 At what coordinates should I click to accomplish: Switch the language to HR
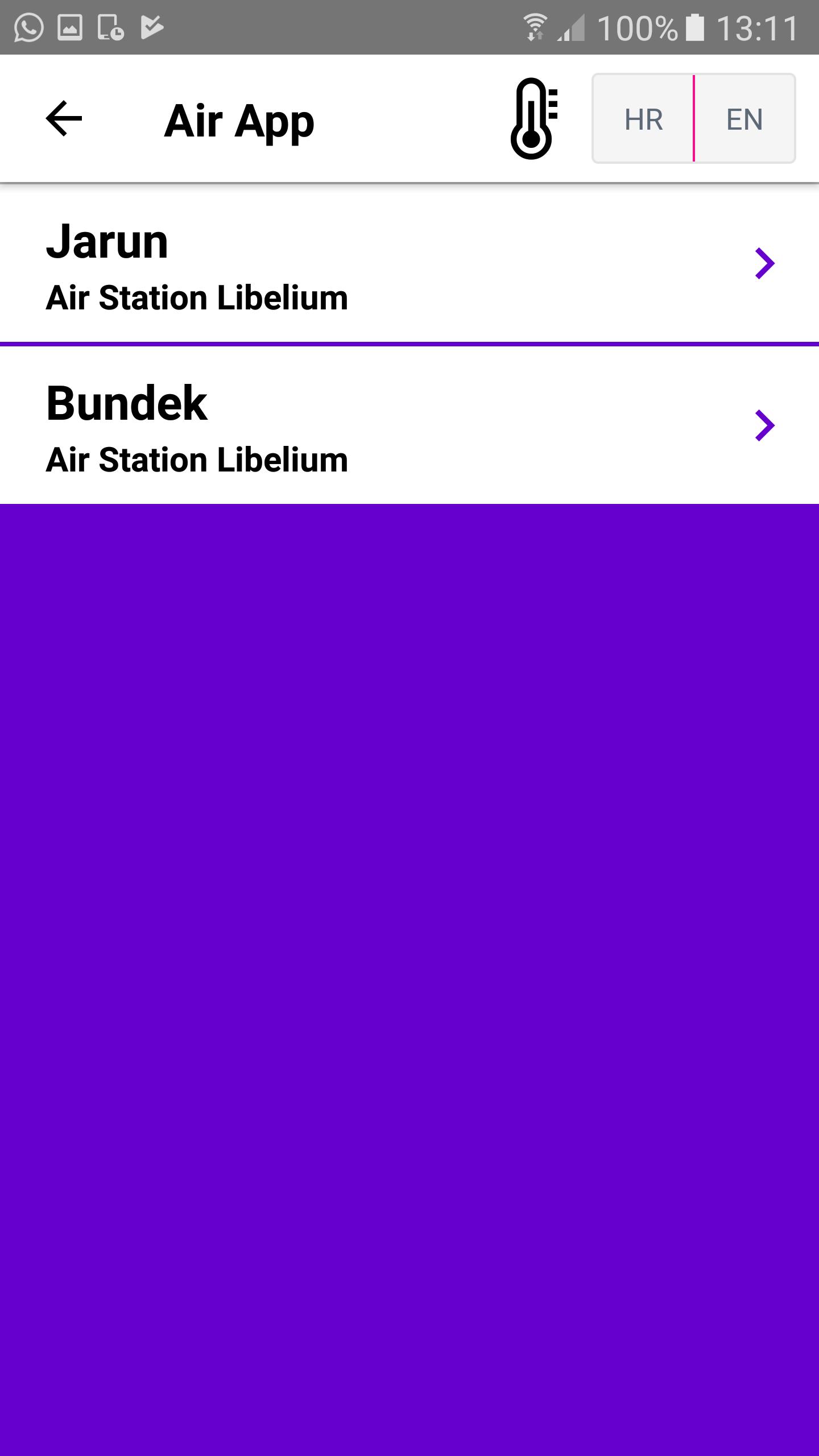click(x=643, y=119)
